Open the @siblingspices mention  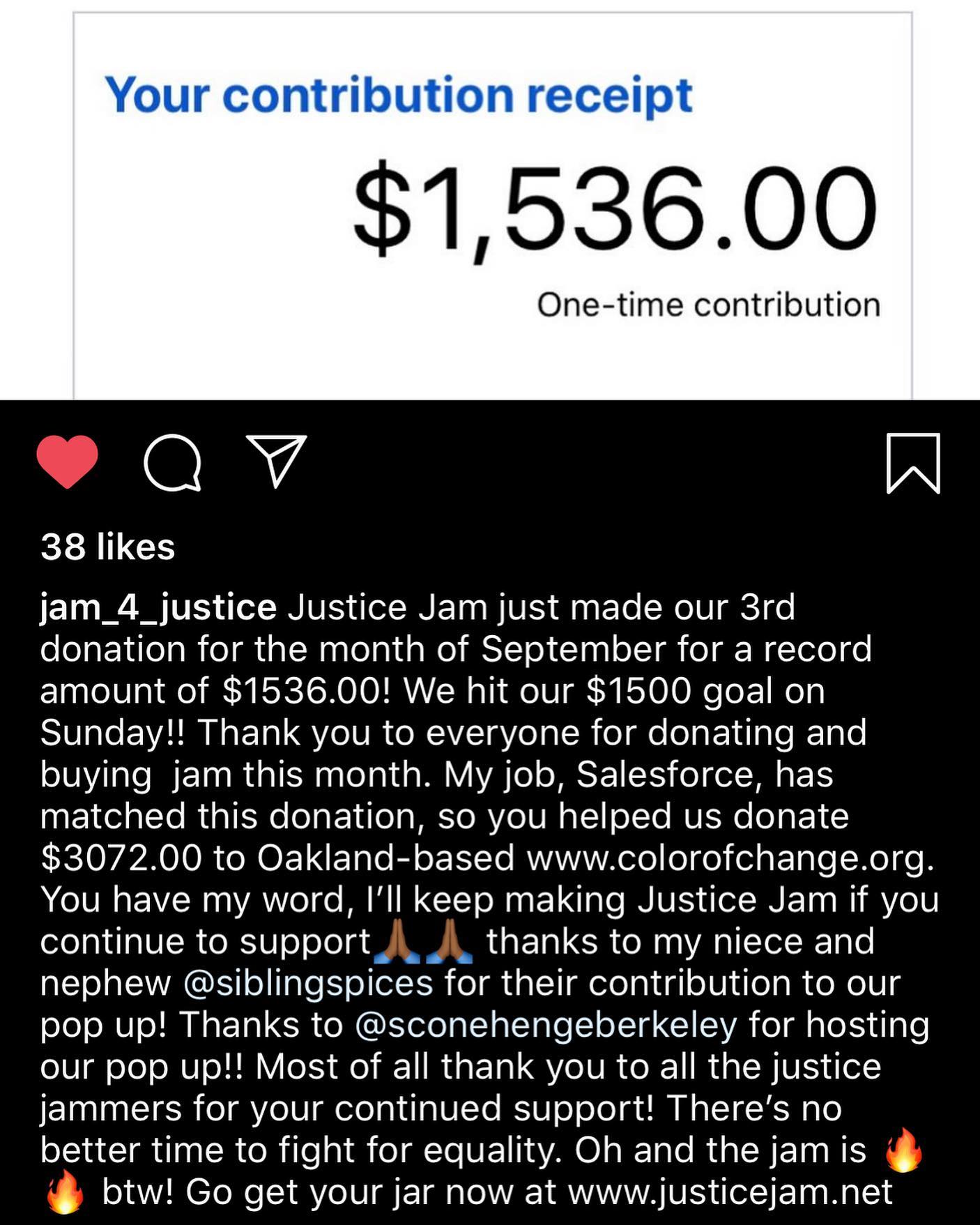pyautogui.click(x=308, y=984)
